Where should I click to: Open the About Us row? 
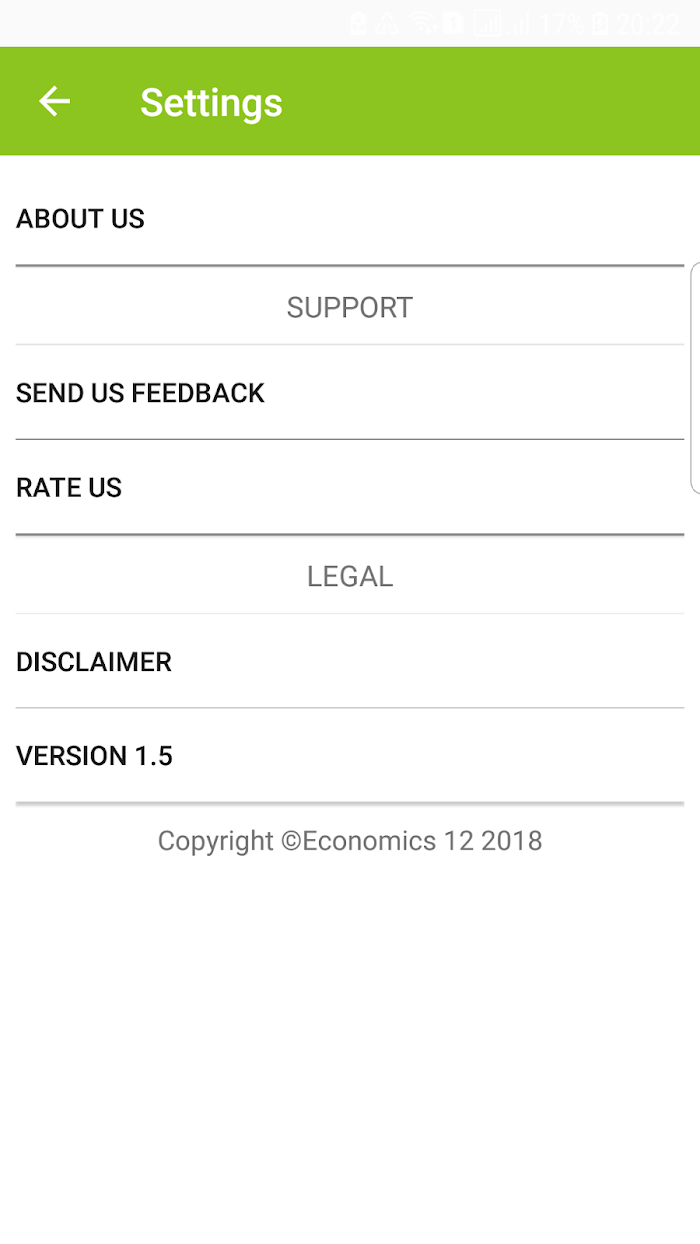[350, 219]
